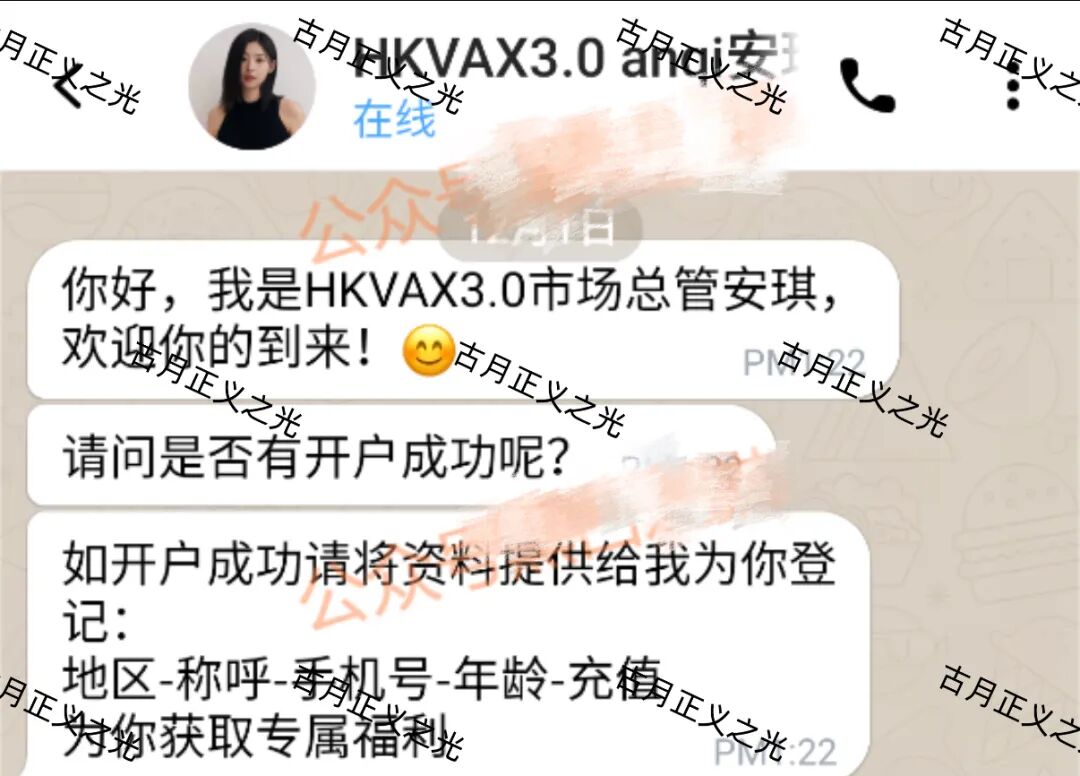Image resolution: width=1080 pixels, height=776 pixels.
Task: Go back from the HKVAX3.0 chat
Action: coord(68,88)
